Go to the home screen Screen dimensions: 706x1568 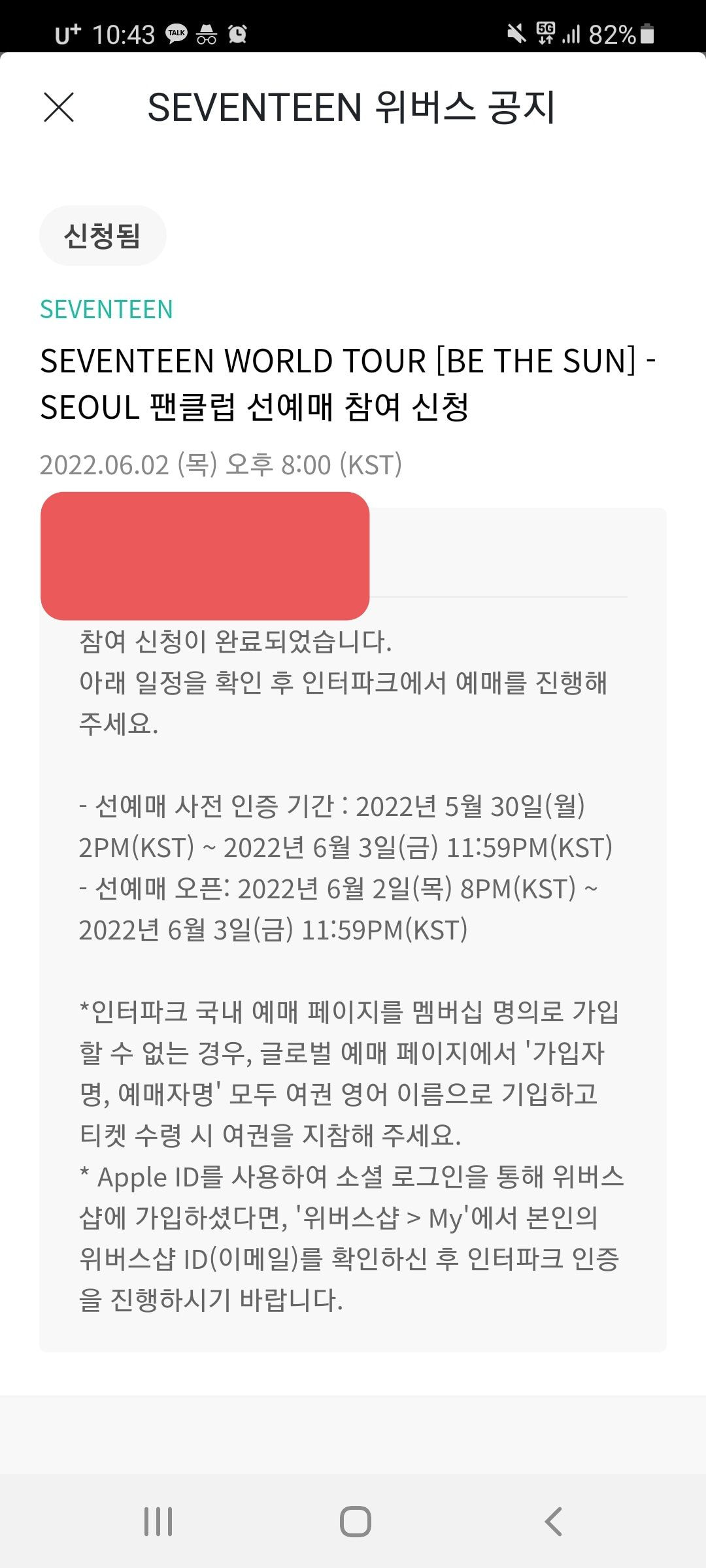(x=355, y=1522)
